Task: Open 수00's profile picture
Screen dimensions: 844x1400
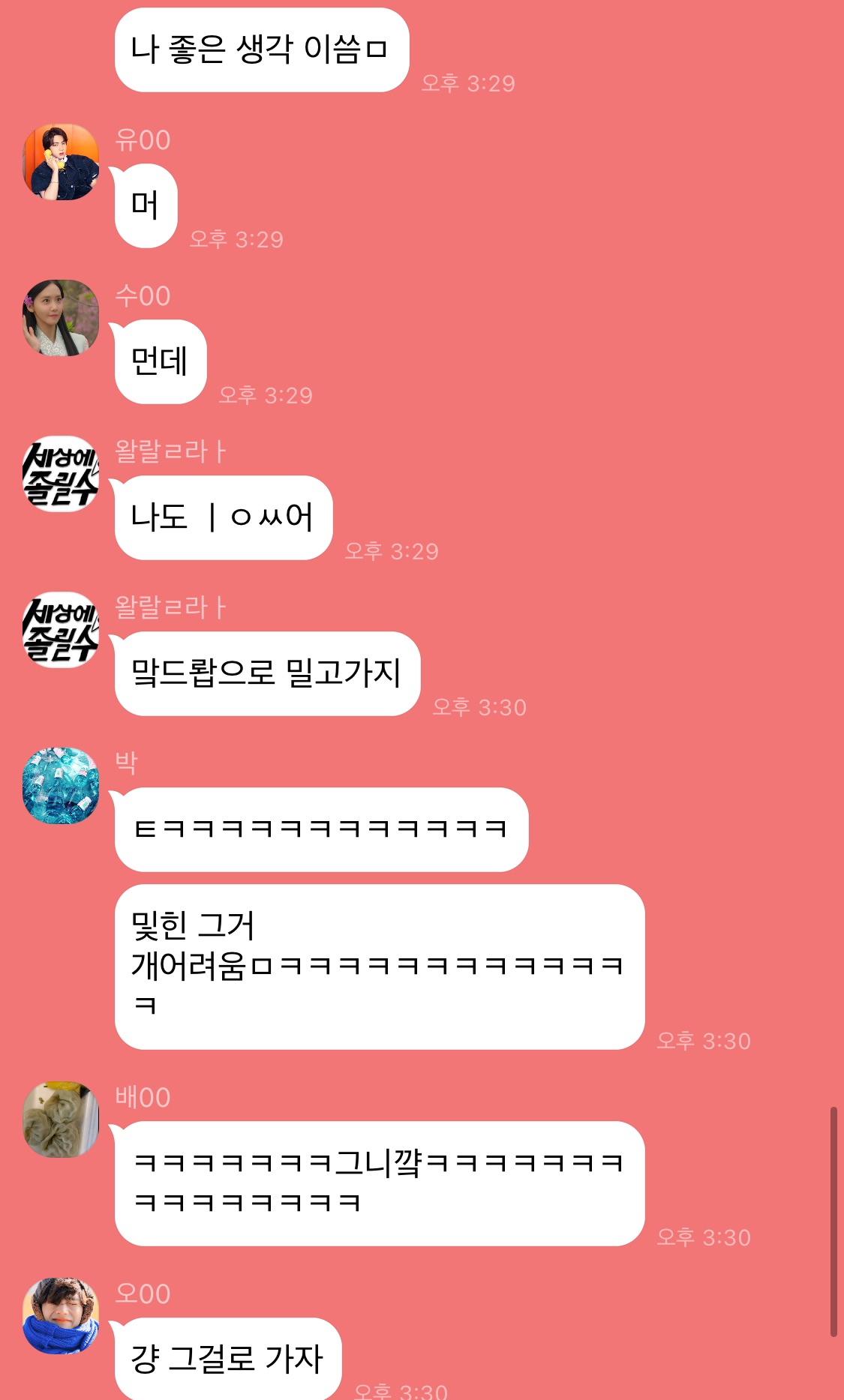Action: (x=61, y=318)
